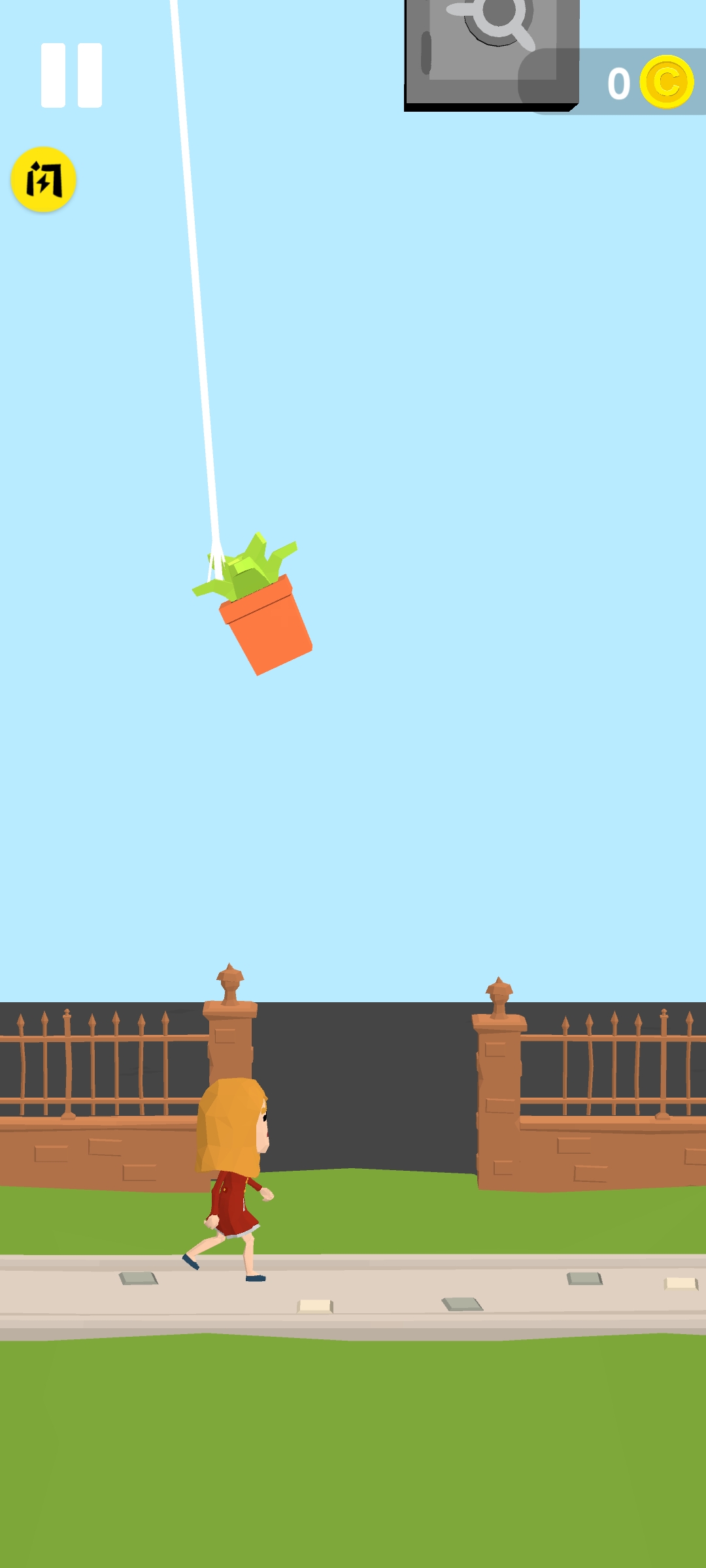This screenshot has height=1568, width=706.
Task: Pause the game
Action: click(x=71, y=75)
